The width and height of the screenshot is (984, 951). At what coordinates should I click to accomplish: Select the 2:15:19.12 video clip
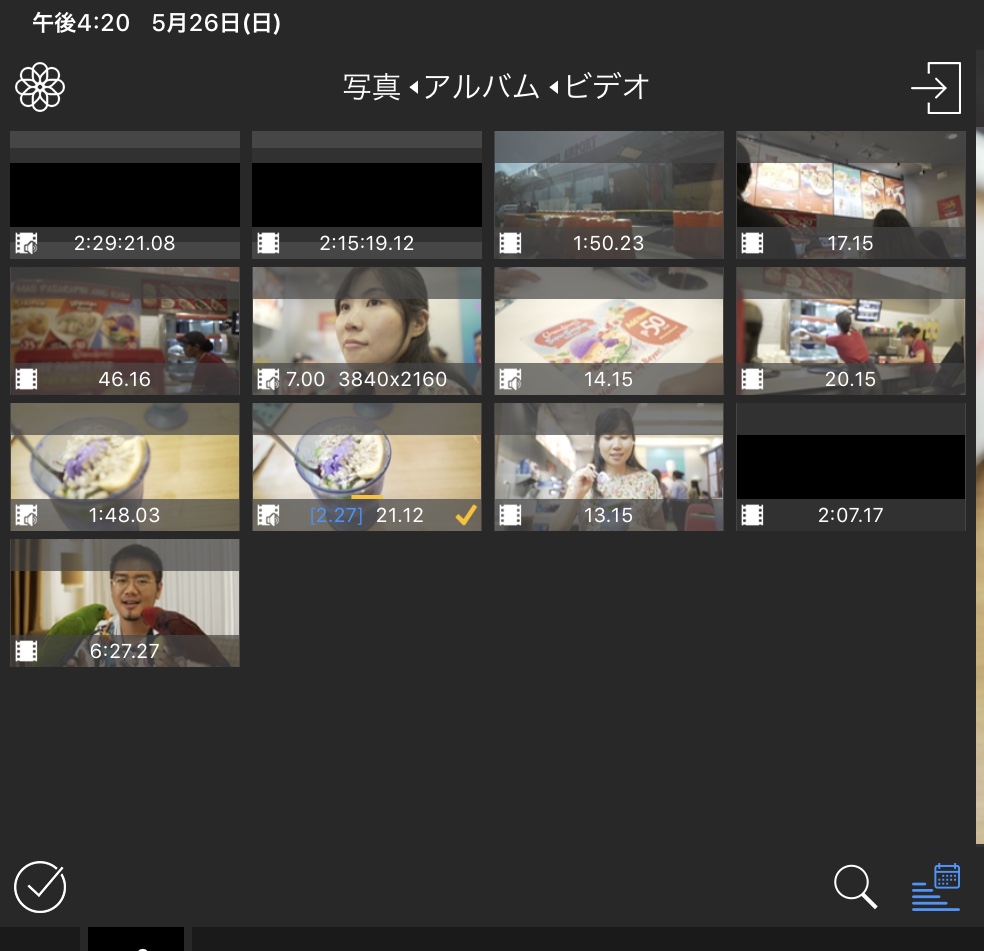367,195
